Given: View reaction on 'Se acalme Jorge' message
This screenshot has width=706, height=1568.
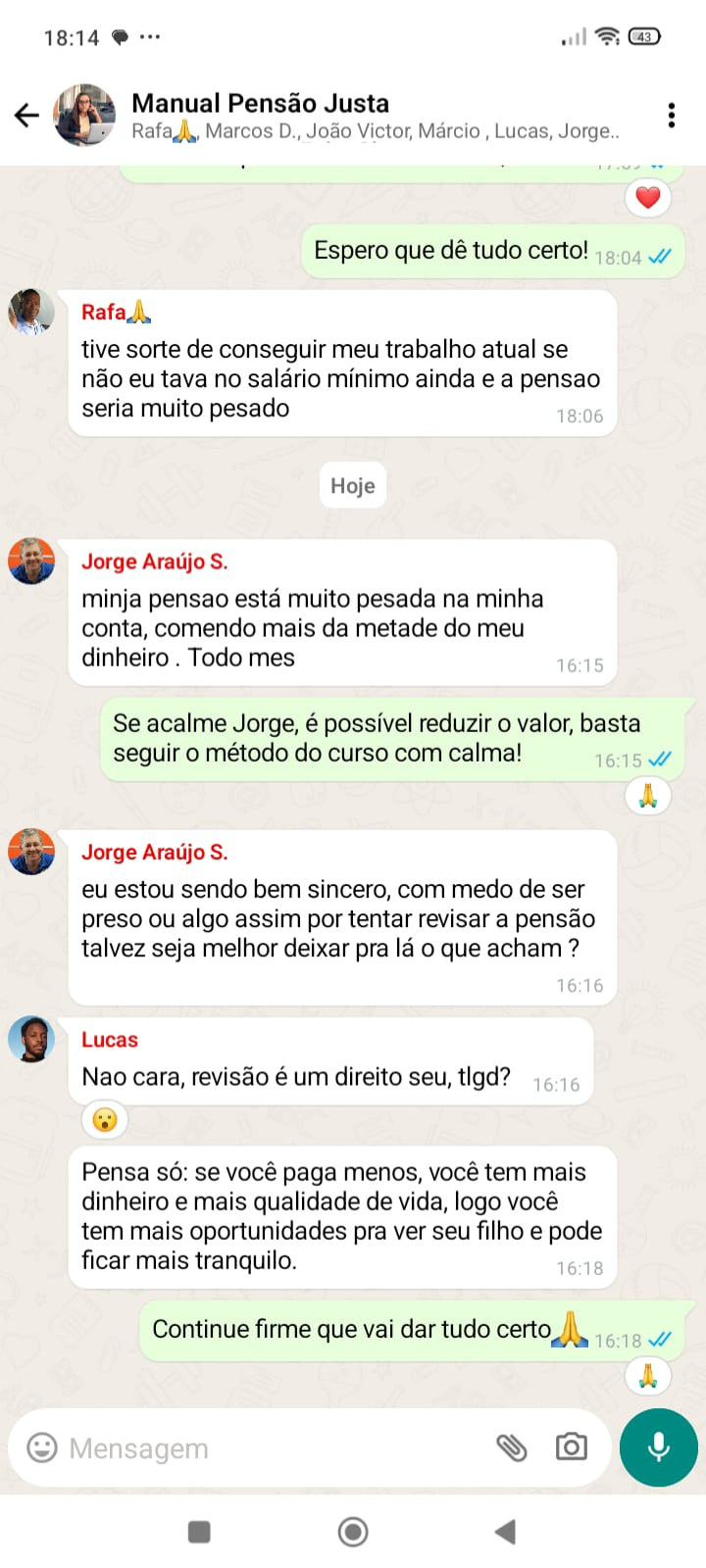Looking at the screenshot, I should pyautogui.click(x=647, y=796).
